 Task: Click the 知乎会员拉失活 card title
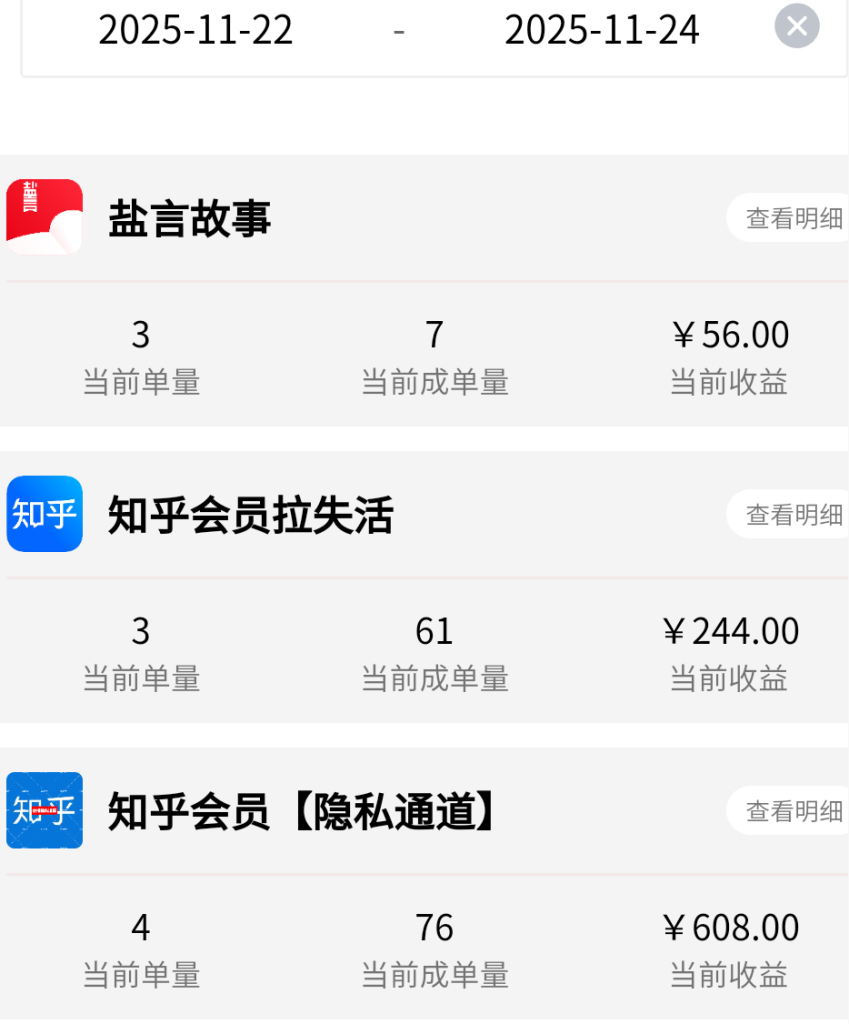point(250,514)
